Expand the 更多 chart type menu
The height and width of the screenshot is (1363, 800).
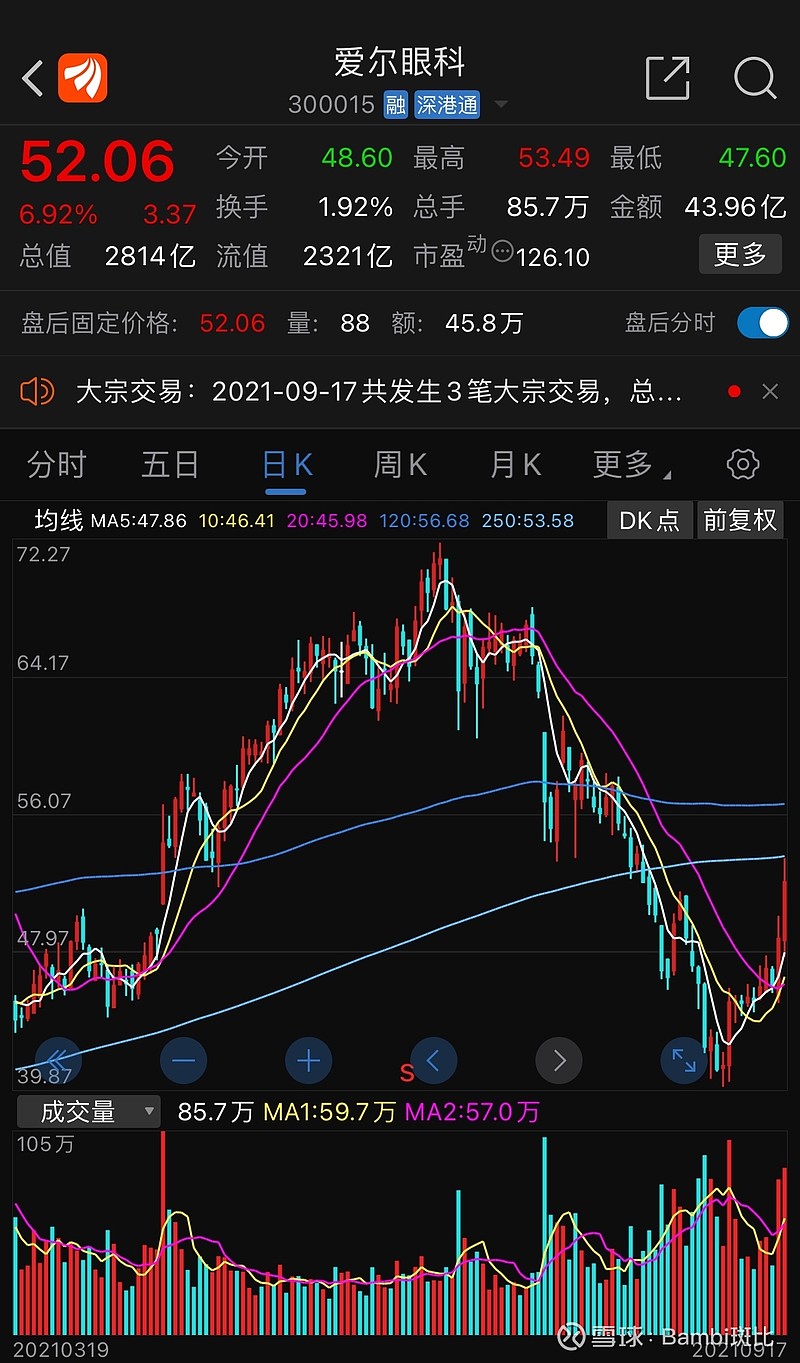(x=625, y=464)
